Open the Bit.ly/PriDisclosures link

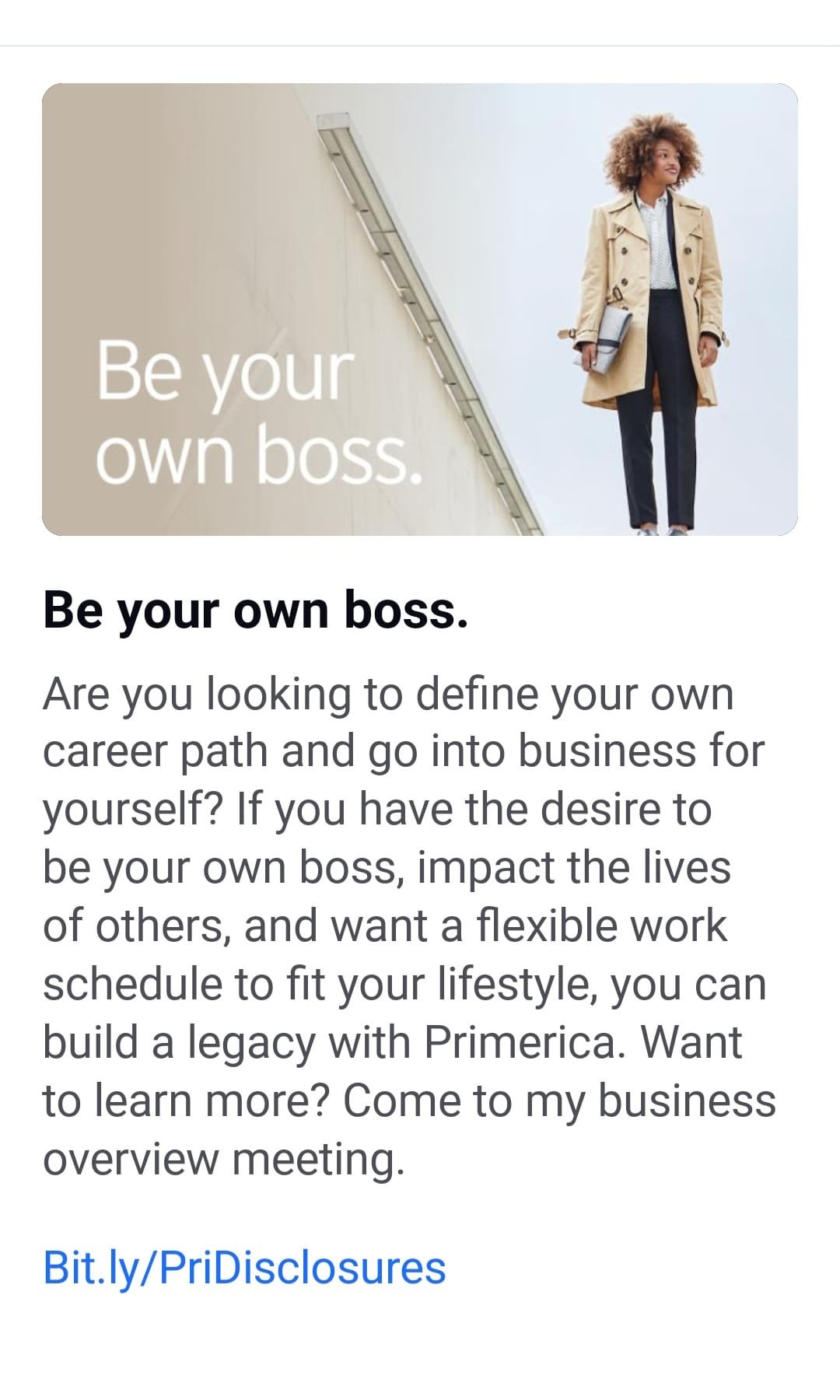point(244,1267)
